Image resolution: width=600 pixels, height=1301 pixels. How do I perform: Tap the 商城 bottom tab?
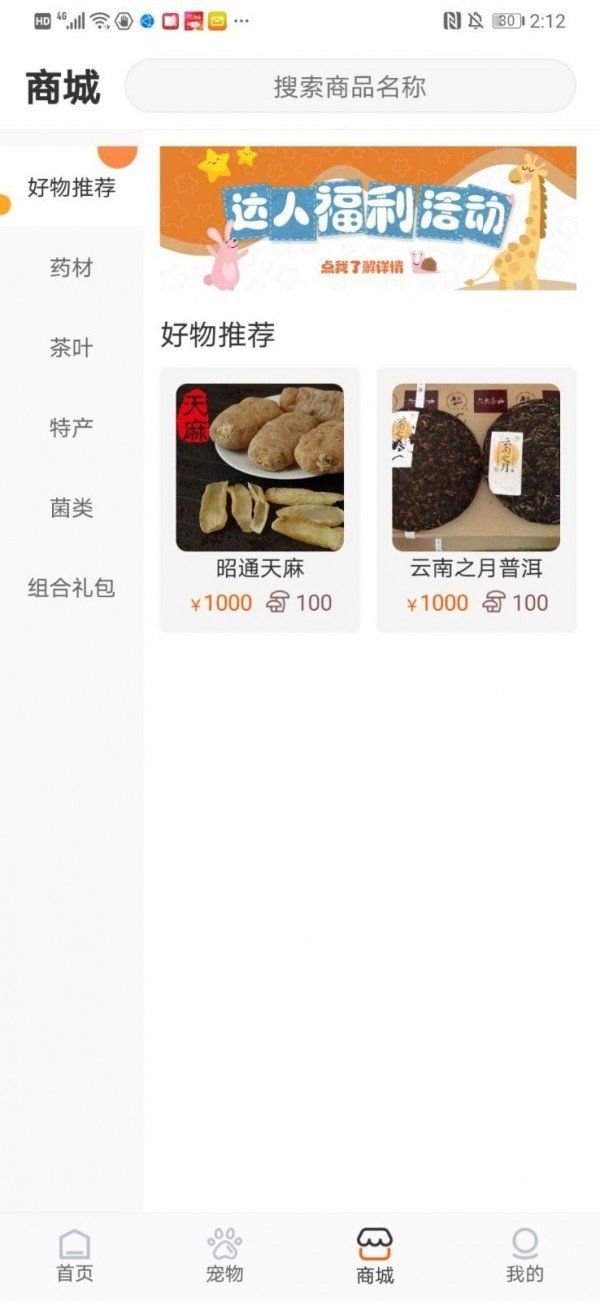(x=375, y=1256)
